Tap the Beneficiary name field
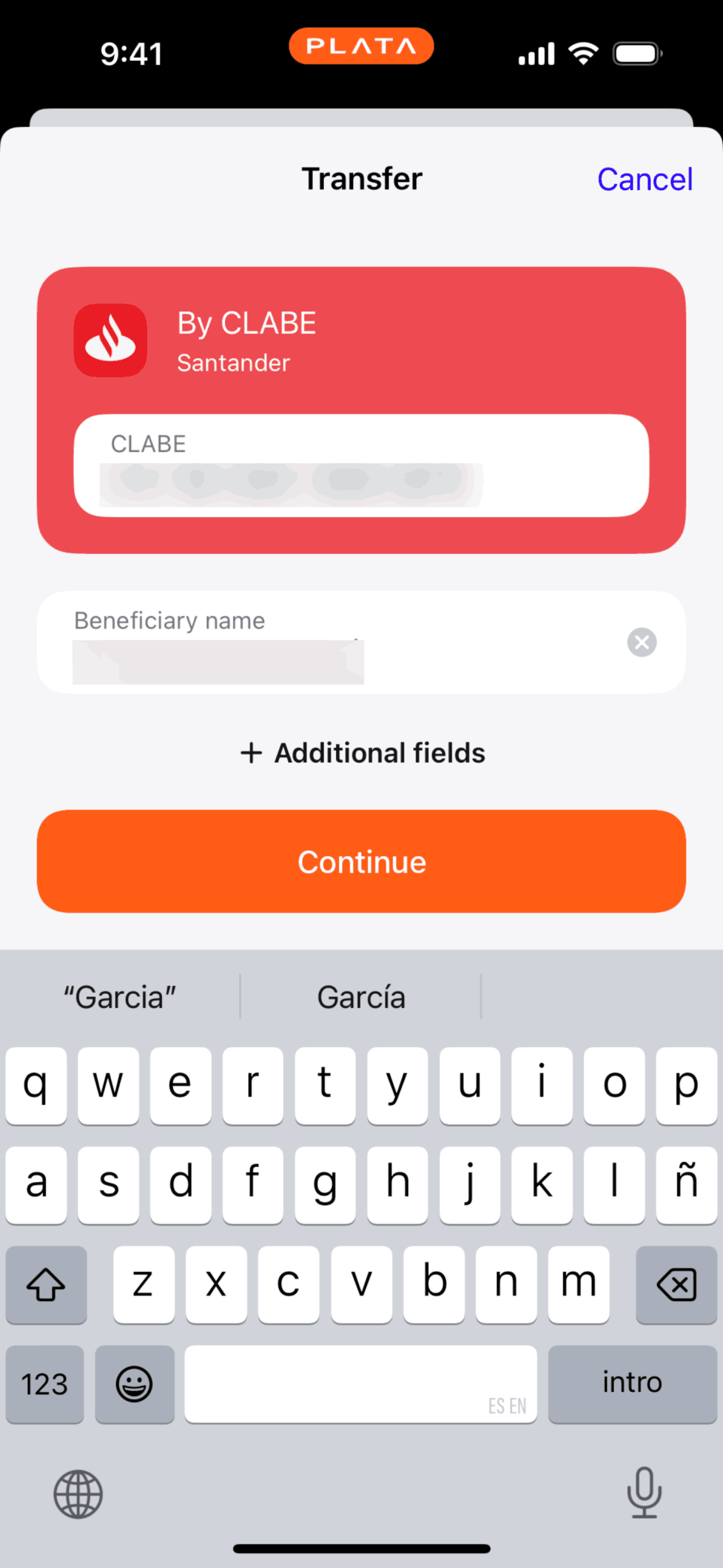This screenshot has height=1568, width=723. pyautogui.click(x=331, y=643)
